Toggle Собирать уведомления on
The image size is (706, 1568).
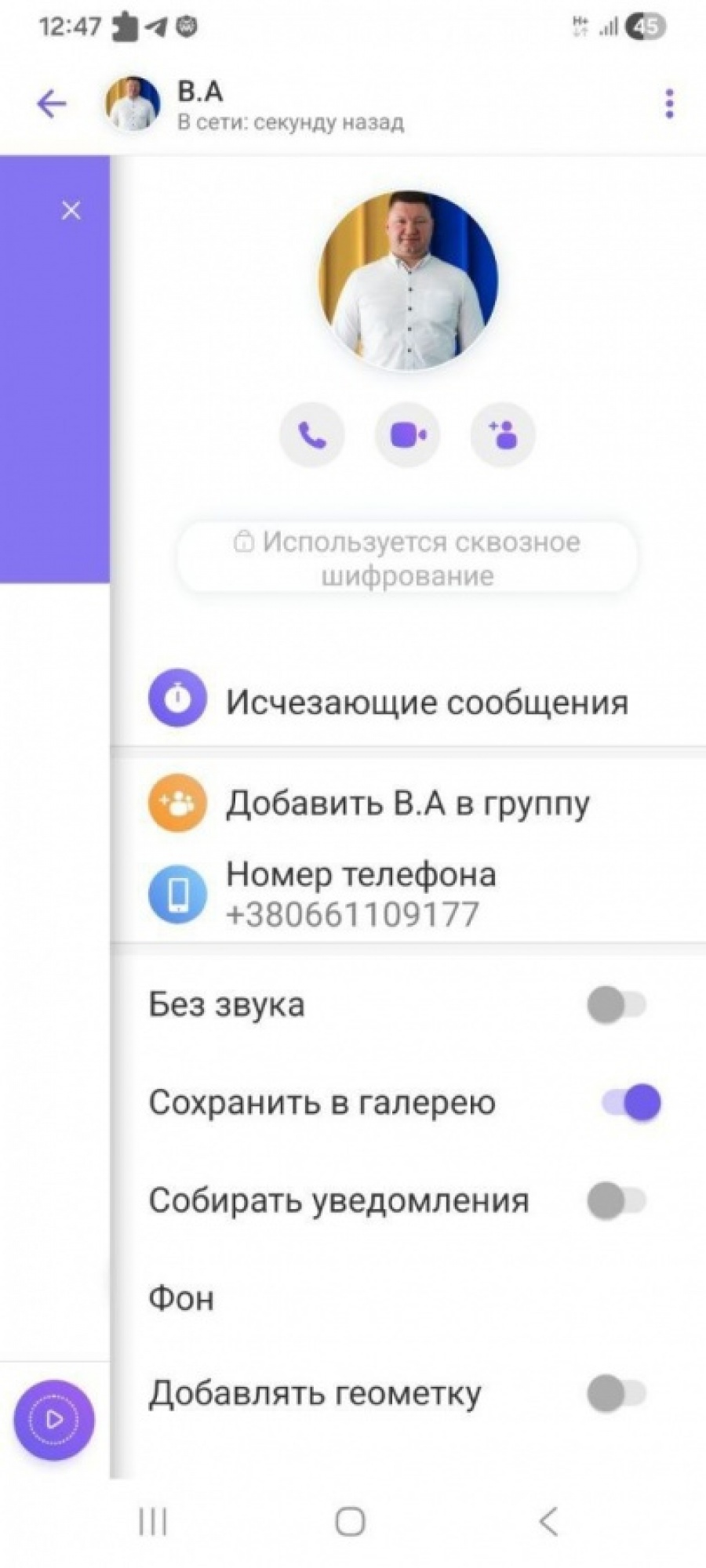click(x=617, y=1200)
